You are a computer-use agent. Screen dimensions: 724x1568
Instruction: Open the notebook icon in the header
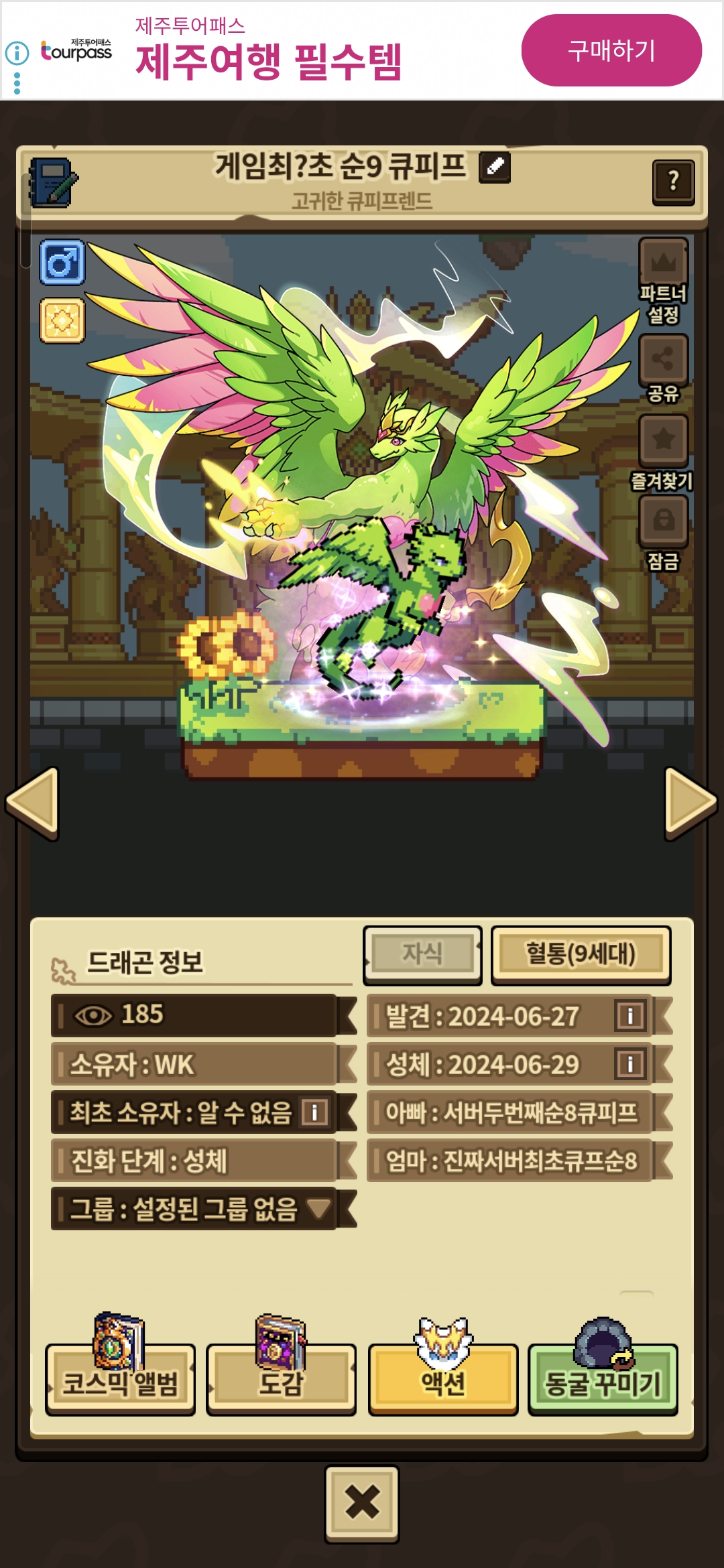click(53, 182)
